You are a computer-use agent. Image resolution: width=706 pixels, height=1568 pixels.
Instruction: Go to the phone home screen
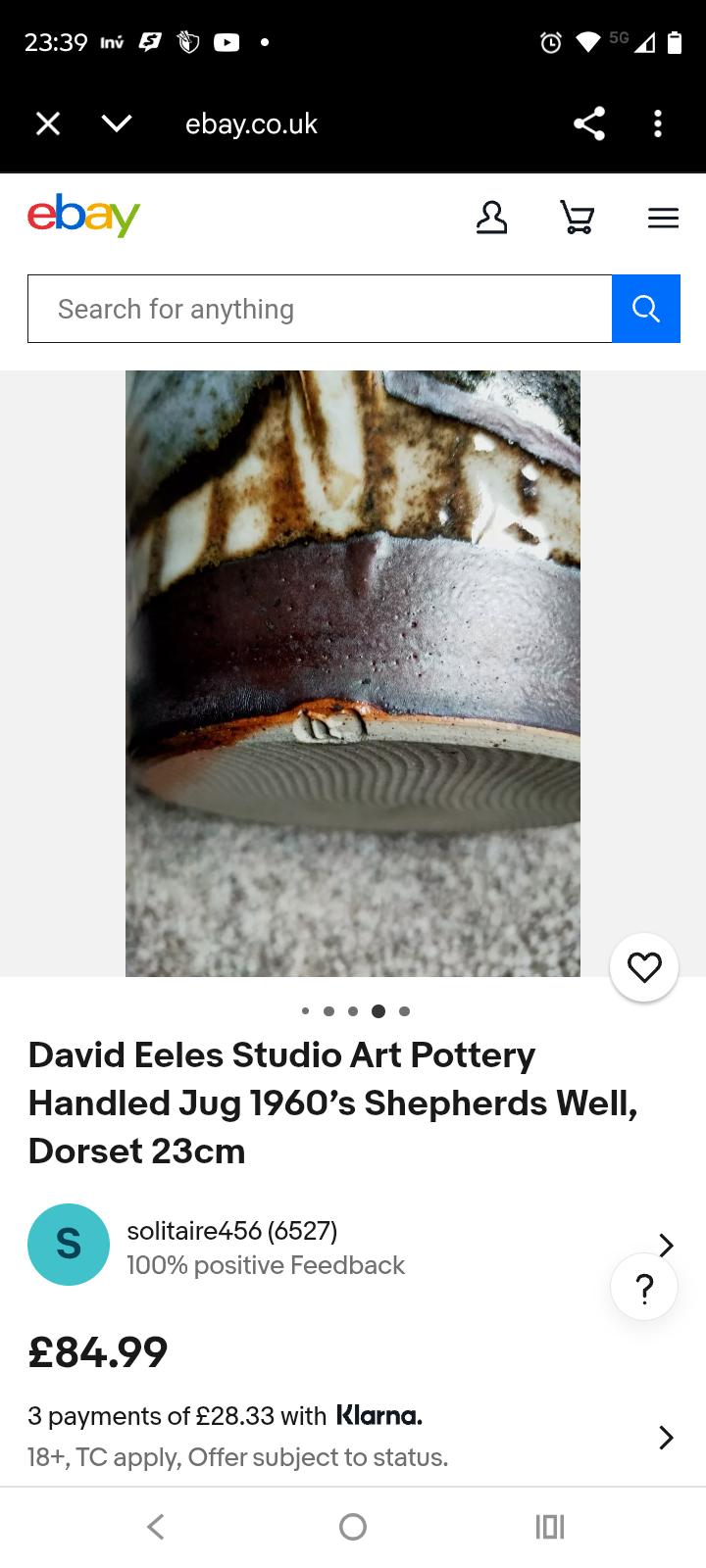point(353,1527)
